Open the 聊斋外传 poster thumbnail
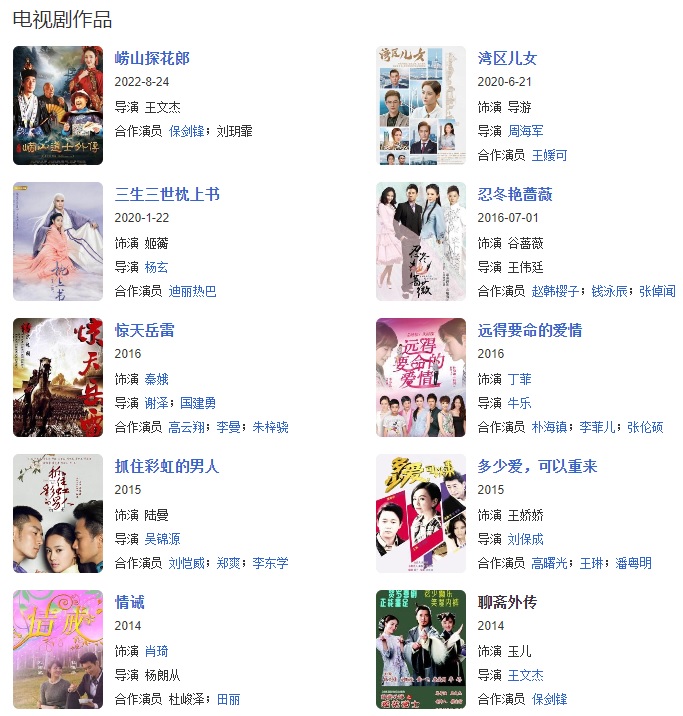This screenshot has width=683, height=716. click(x=421, y=649)
